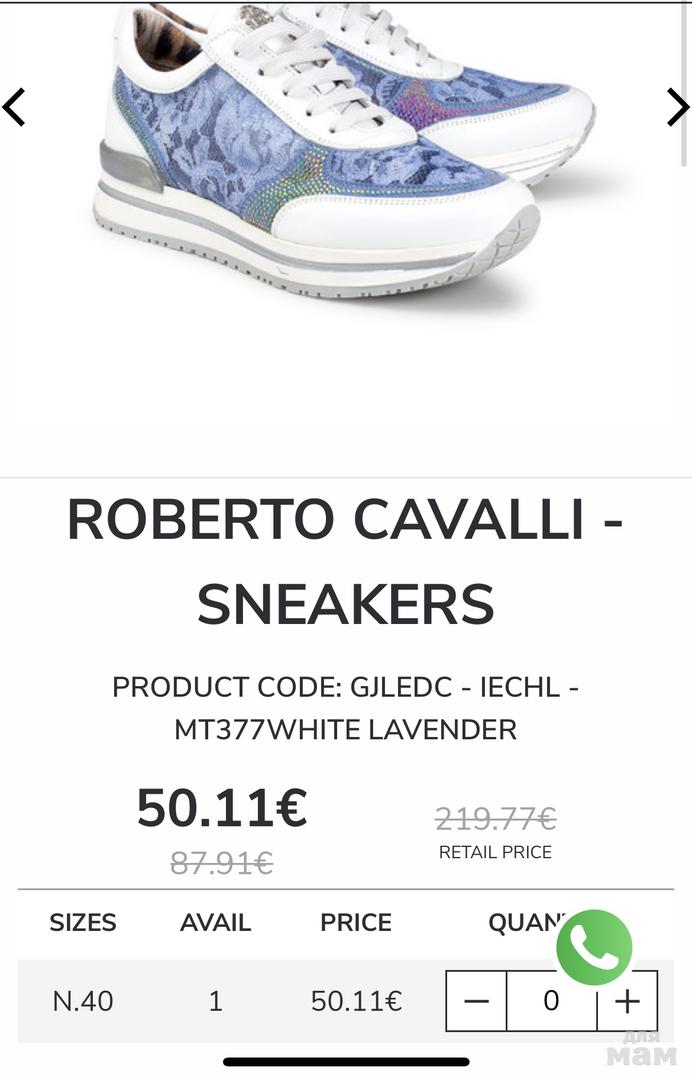Show the previous product image
This screenshot has height=1080, width=692.
pyautogui.click(x=14, y=107)
